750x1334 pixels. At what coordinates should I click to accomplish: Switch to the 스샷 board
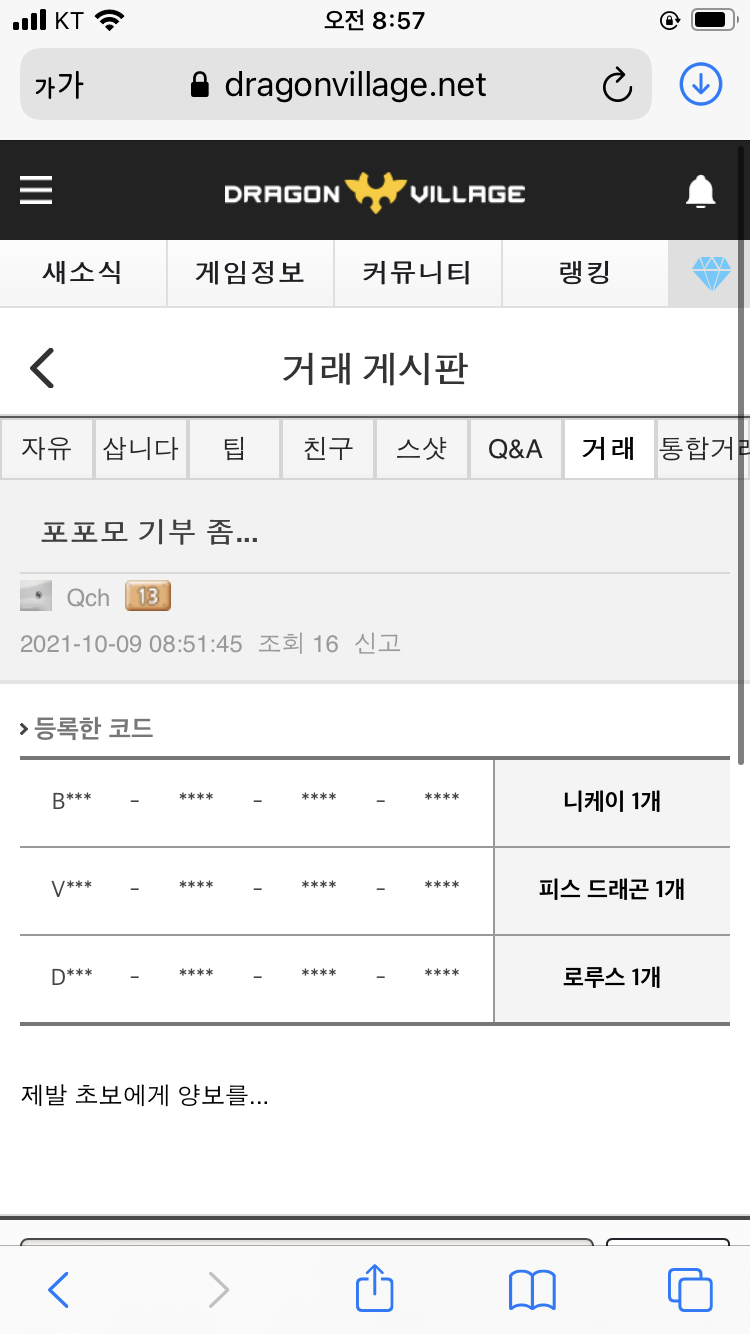[421, 448]
